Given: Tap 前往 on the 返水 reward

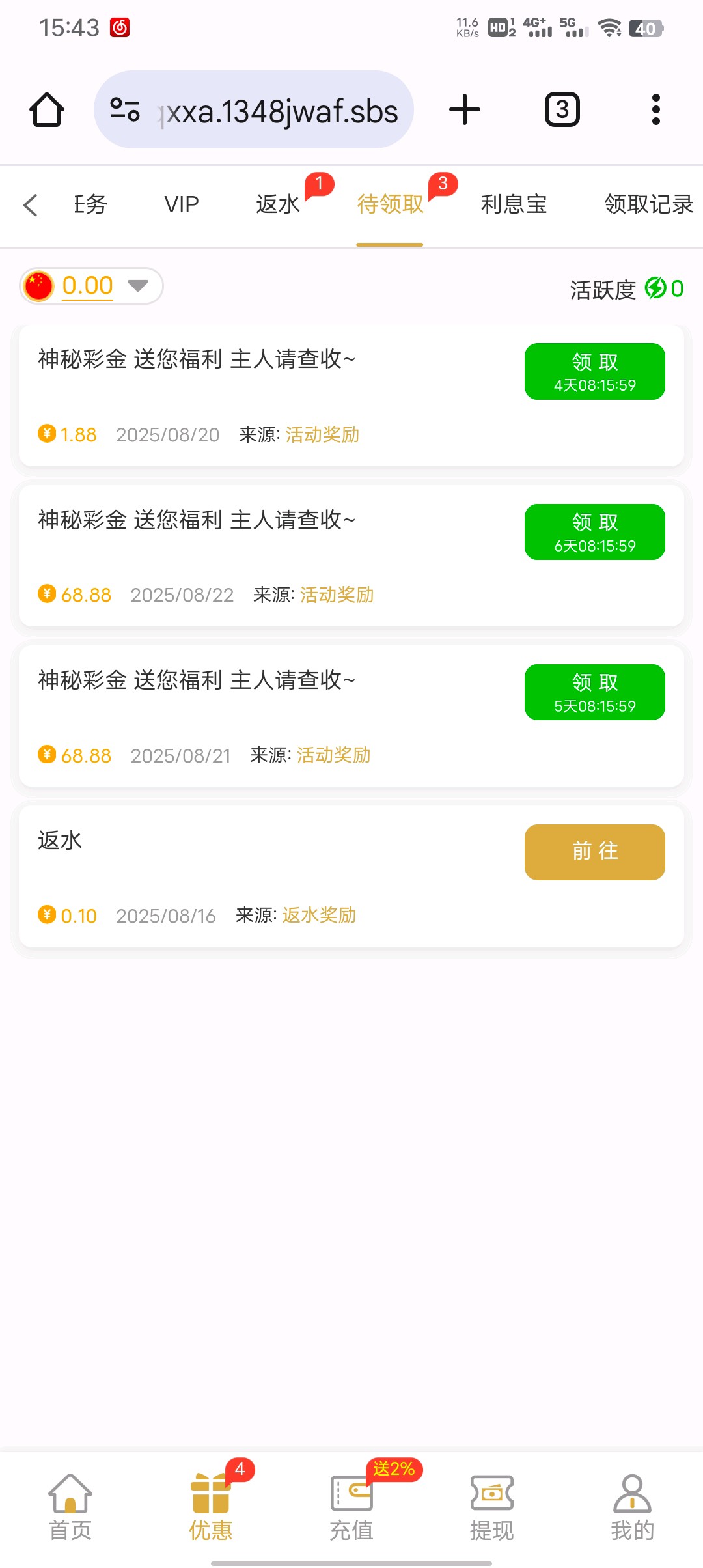Looking at the screenshot, I should [x=594, y=852].
